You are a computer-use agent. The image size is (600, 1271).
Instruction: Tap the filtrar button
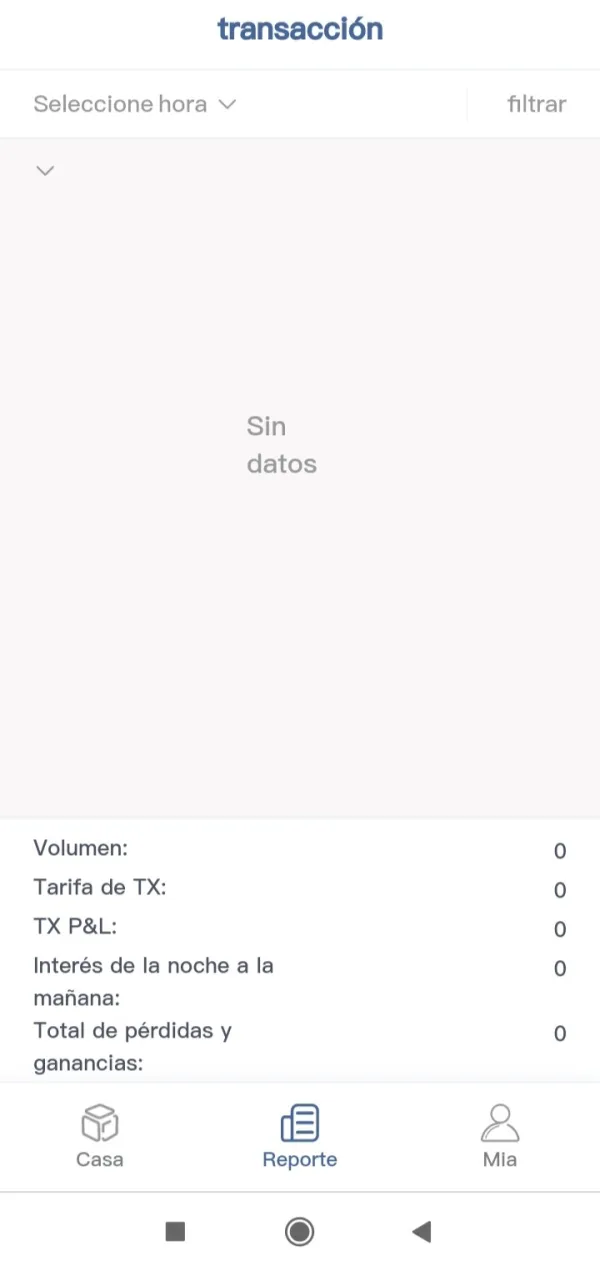click(x=536, y=104)
